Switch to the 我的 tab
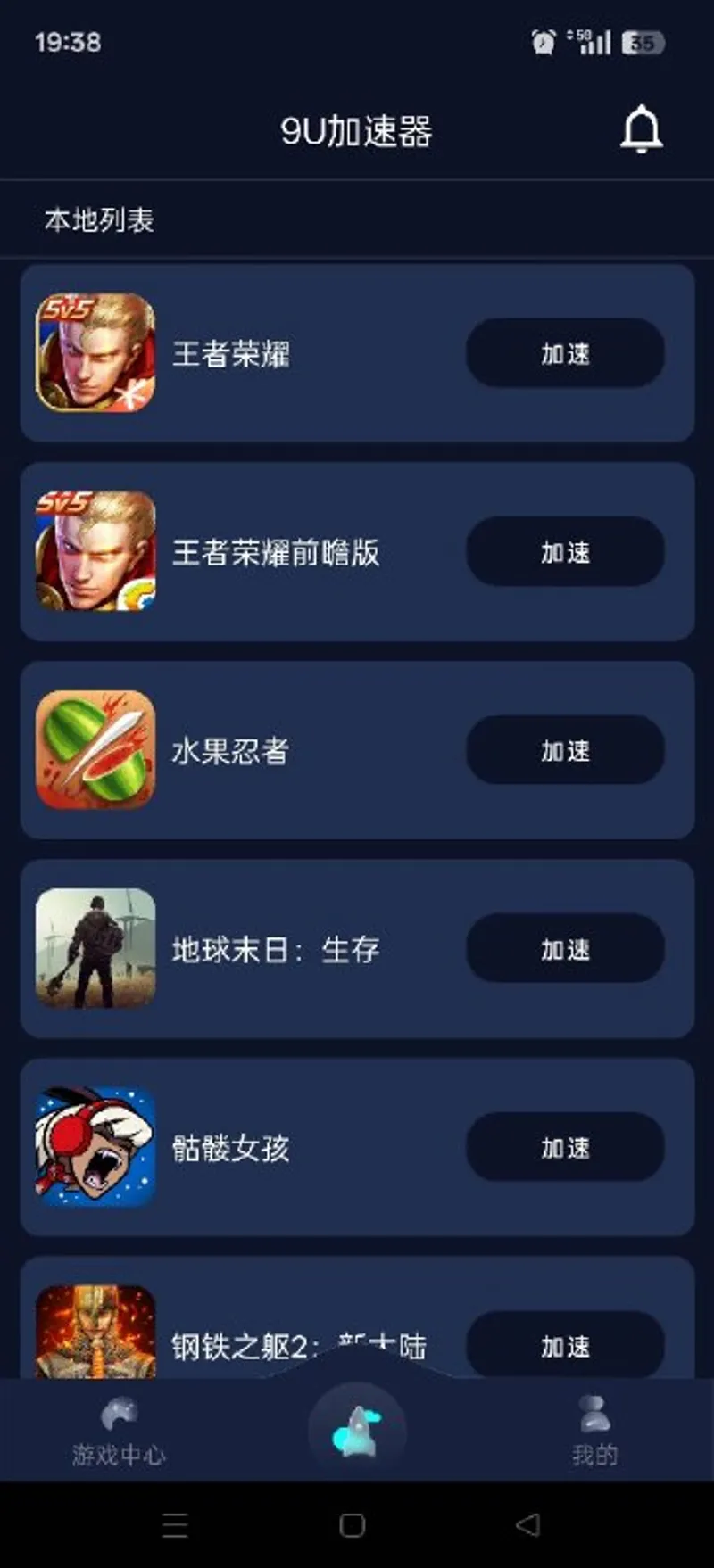The width and height of the screenshot is (714, 1568). [x=594, y=1427]
